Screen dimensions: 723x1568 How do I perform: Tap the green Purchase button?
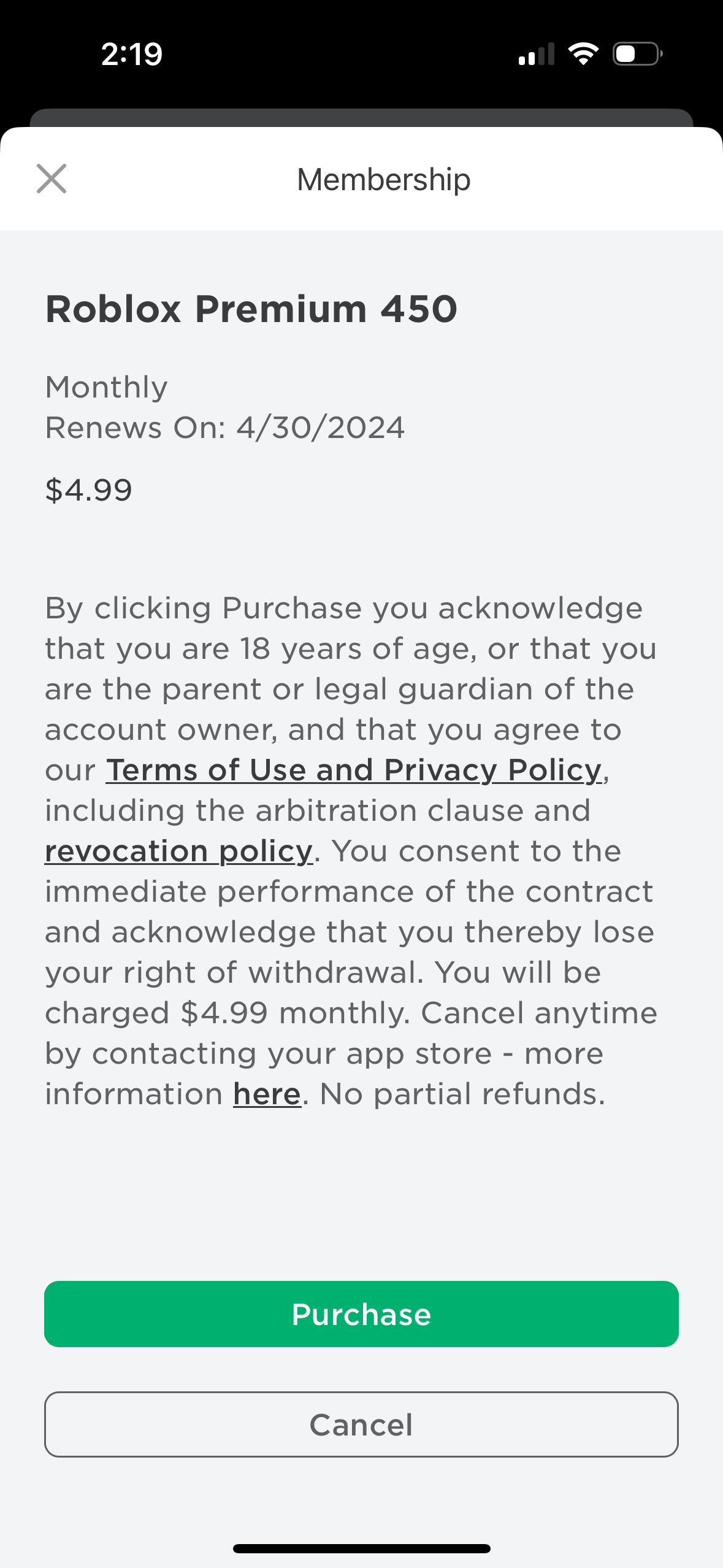(x=361, y=1314)
